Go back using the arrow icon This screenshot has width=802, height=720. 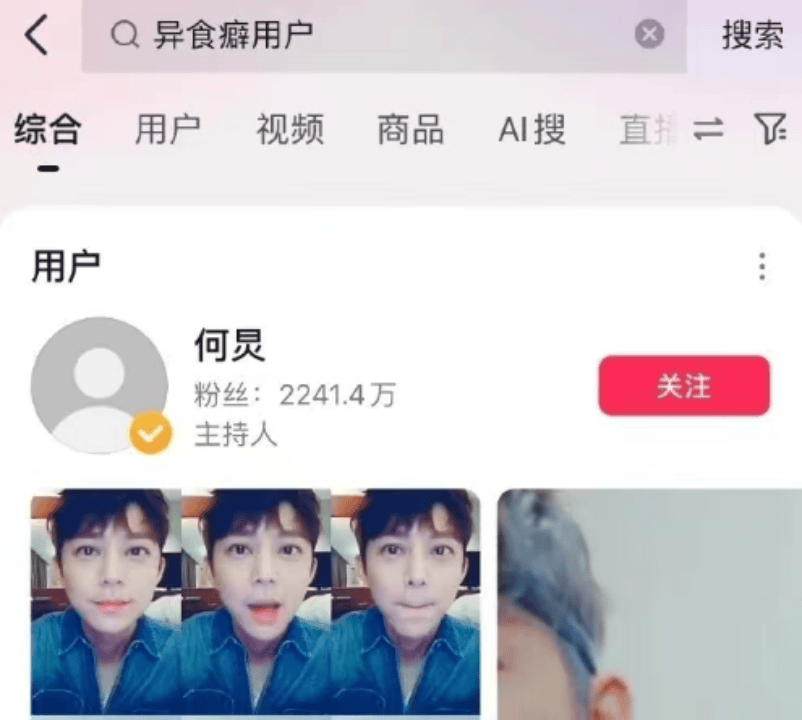click(x=36, y=36)
